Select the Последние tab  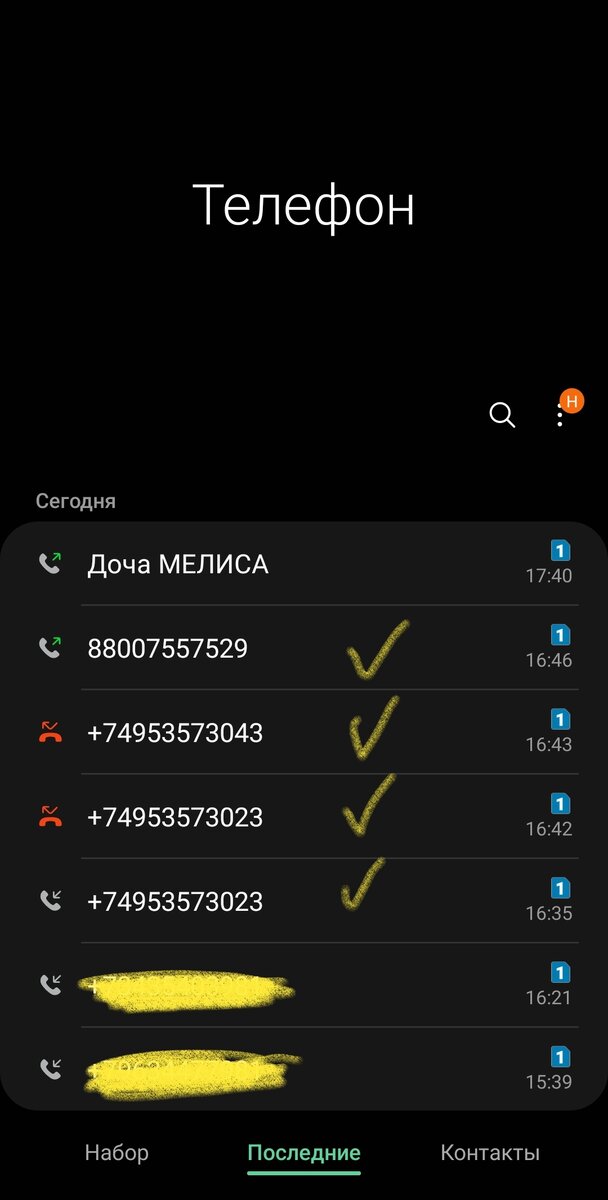(x=304, y=1153)
